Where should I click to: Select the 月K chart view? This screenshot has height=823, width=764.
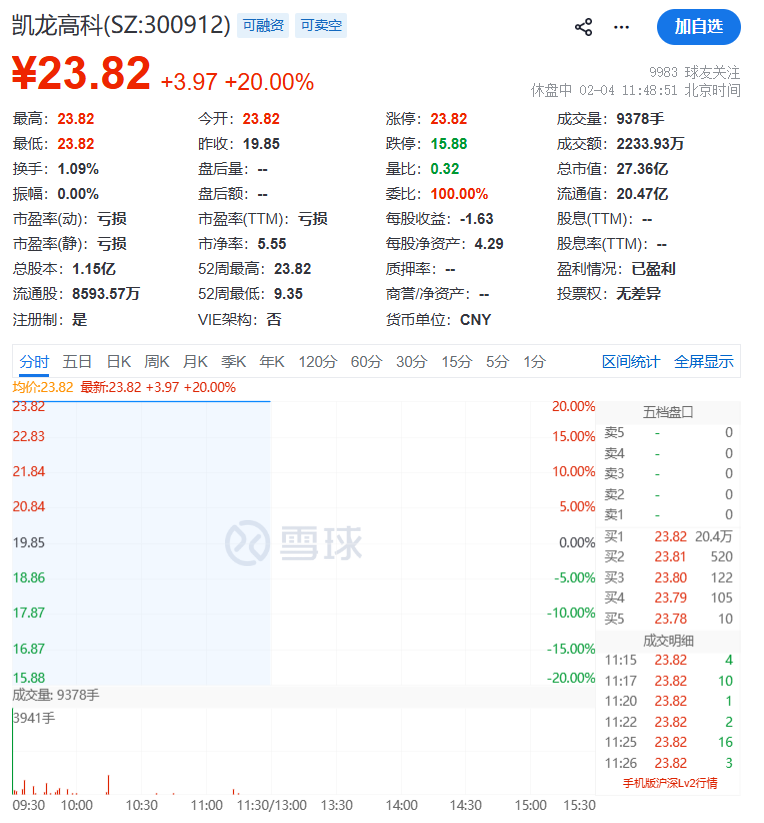click(x=195, y=363)
